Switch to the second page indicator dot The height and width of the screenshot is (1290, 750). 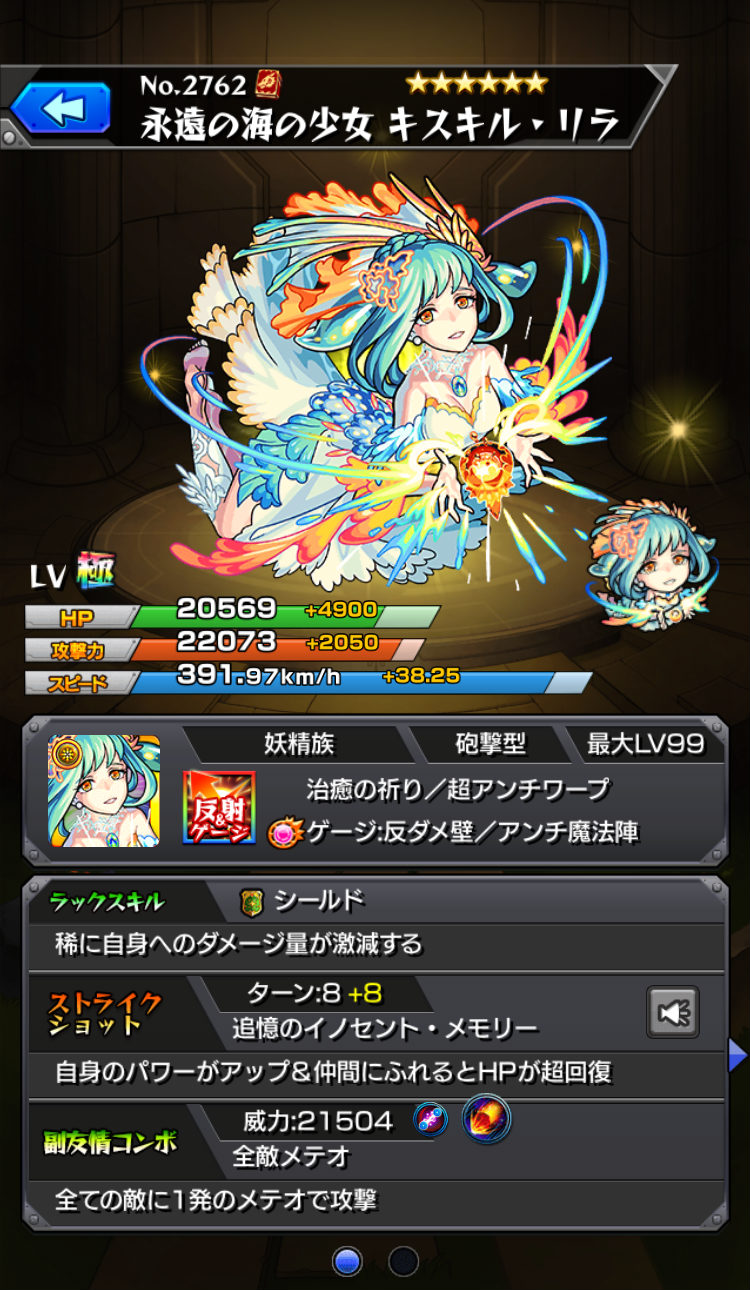403,1262
